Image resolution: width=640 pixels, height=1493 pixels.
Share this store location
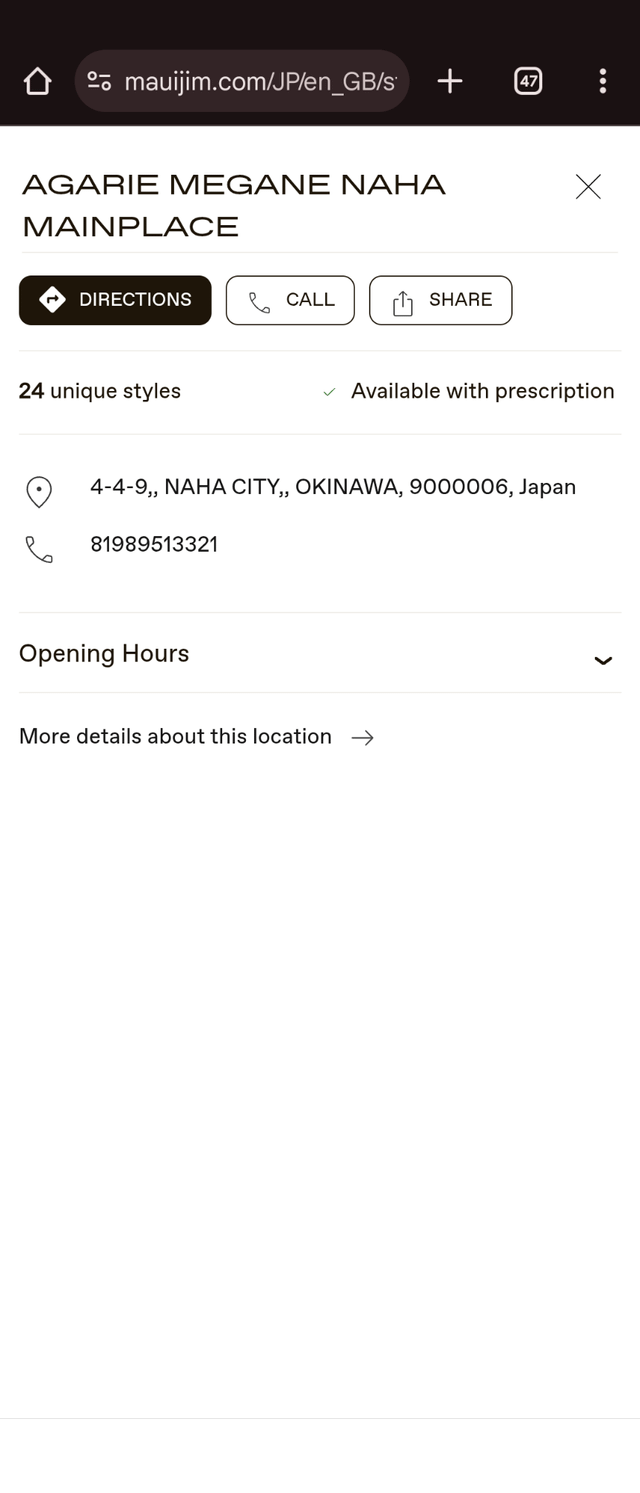(440, 300)
